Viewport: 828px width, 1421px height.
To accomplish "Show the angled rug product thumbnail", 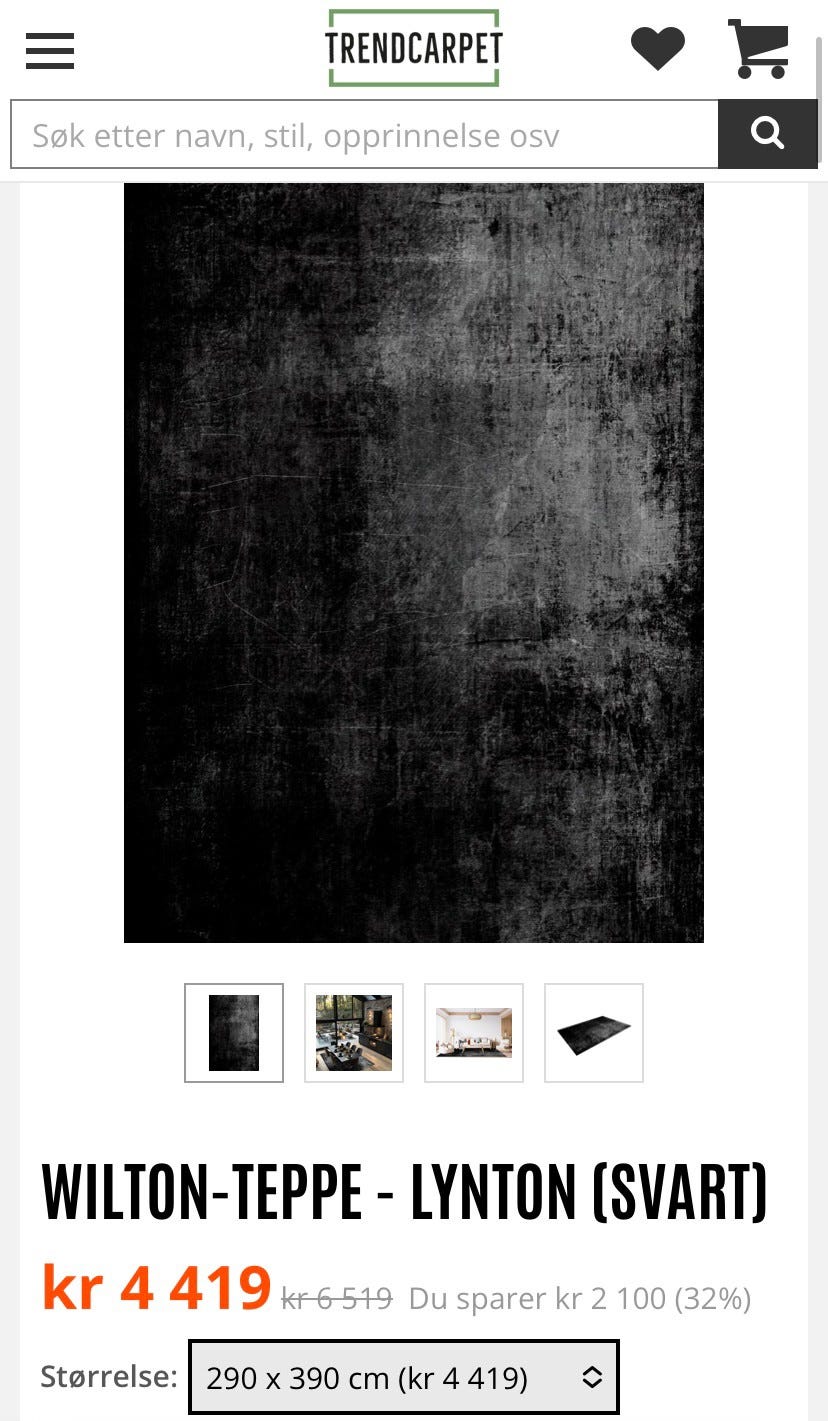I will [x=593, y=1032].
